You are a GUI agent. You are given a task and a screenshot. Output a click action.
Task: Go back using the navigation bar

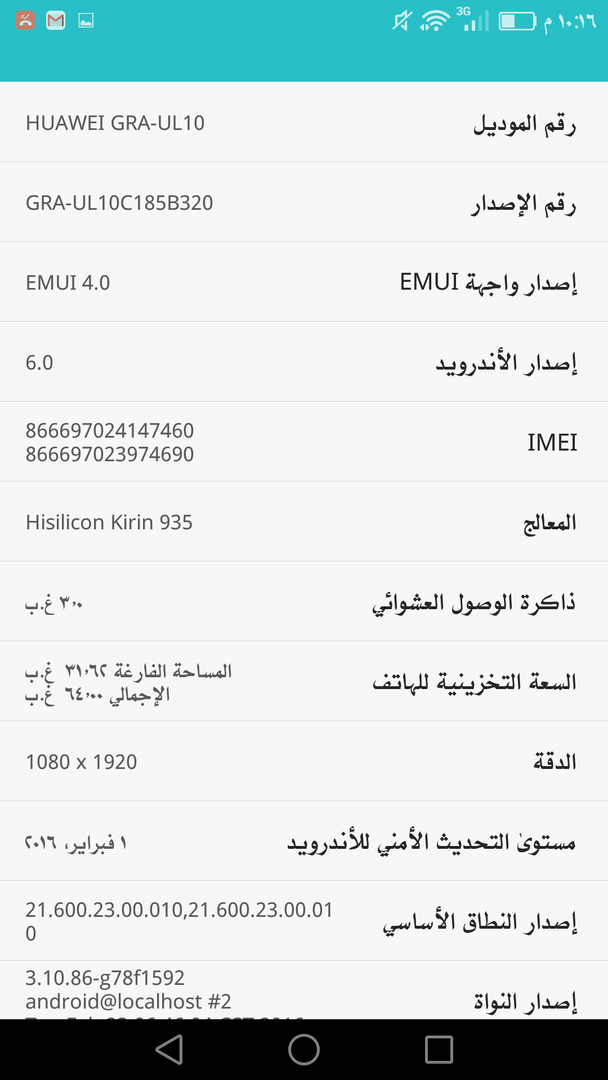coord(169,1050)
